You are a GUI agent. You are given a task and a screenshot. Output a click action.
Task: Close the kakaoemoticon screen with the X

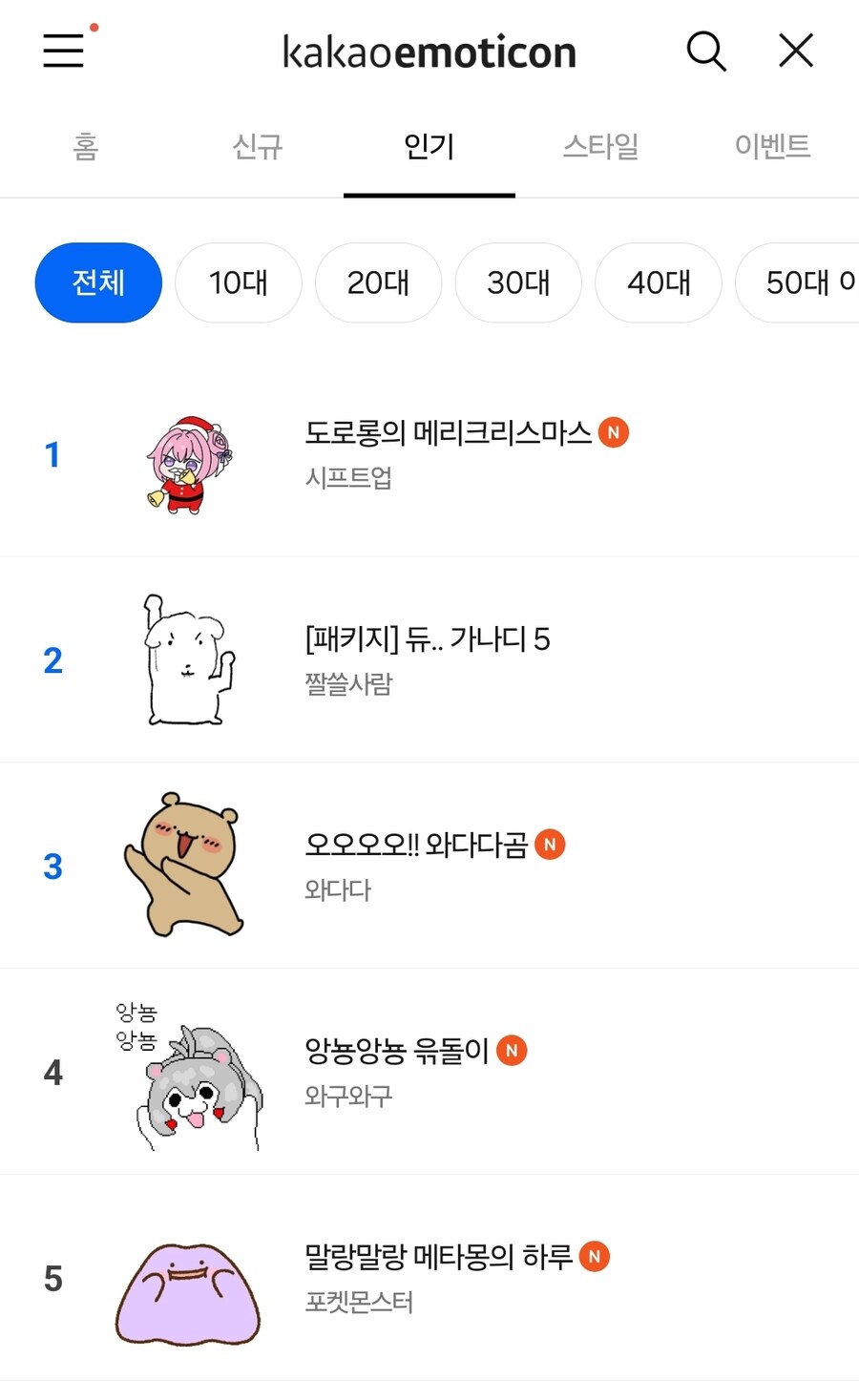[795, 51]
